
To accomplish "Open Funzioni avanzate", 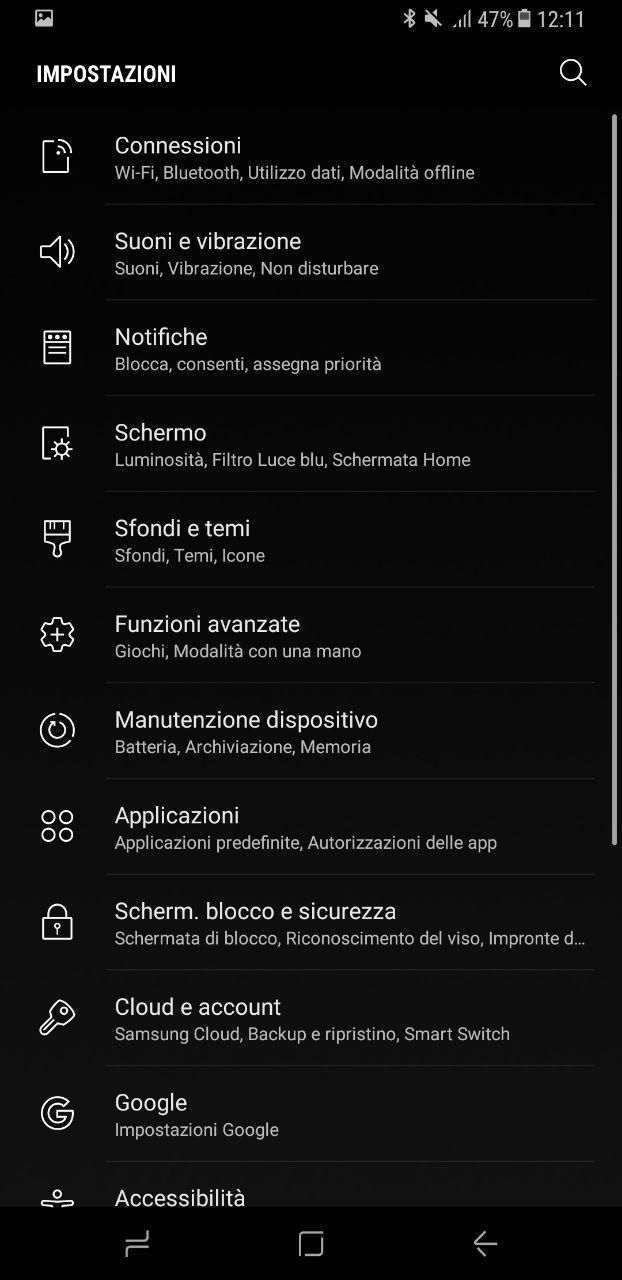I will coord(311,636).
